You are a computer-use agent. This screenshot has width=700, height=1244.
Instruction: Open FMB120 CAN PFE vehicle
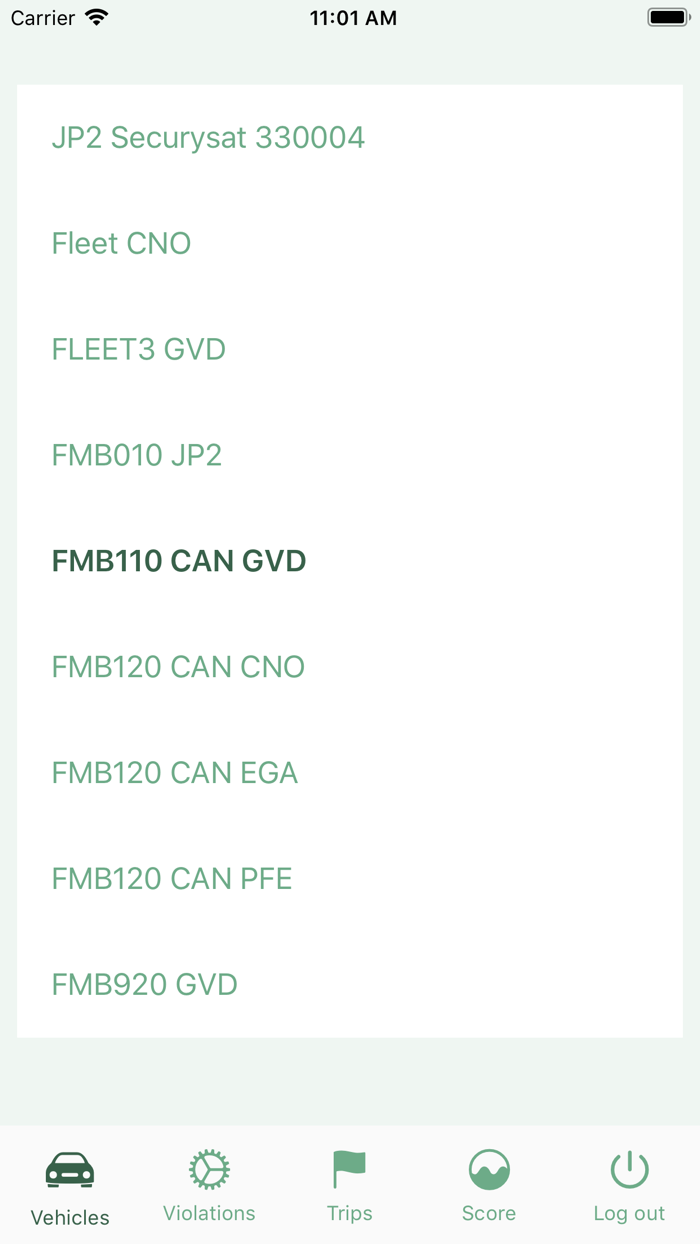point(172,880)
